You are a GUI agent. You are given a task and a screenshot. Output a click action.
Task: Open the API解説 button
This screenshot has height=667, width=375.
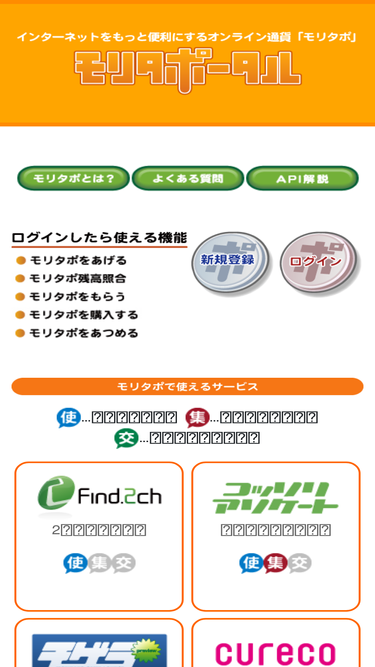coord(302,178)
